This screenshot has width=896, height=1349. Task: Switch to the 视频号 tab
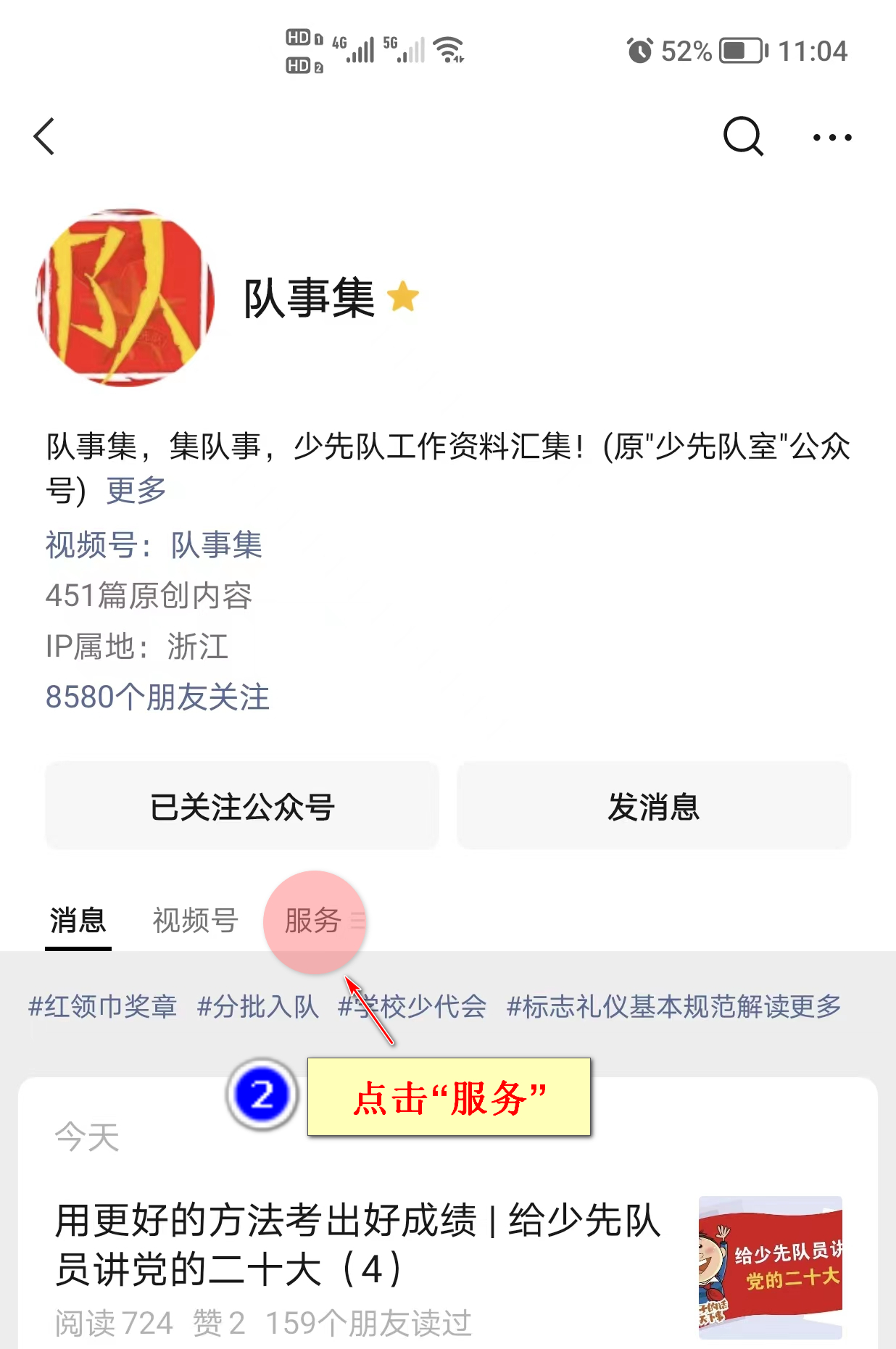pos(195,921)
